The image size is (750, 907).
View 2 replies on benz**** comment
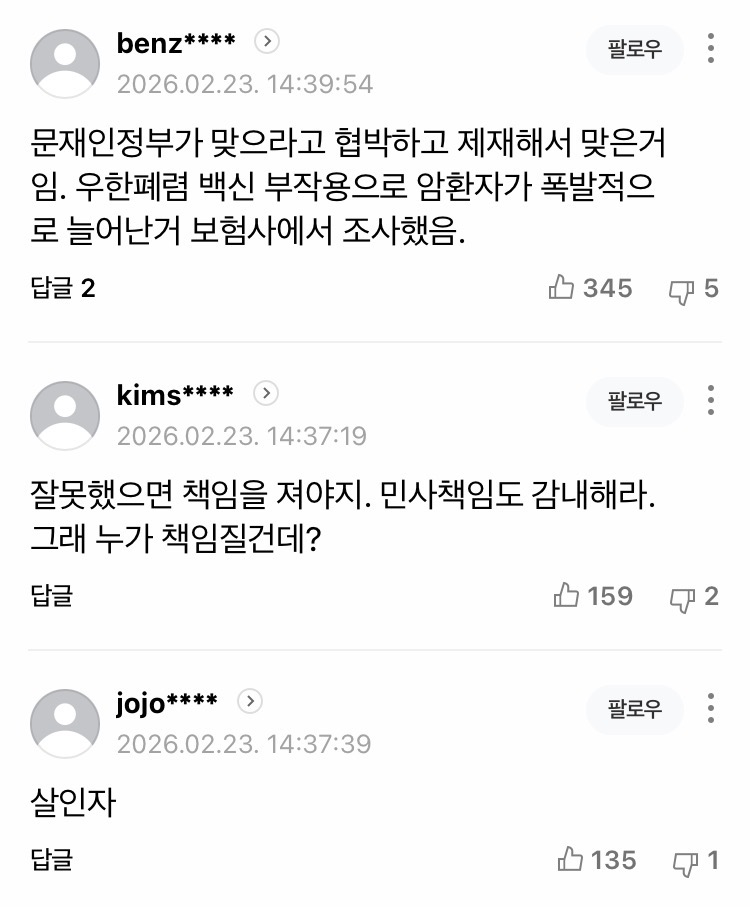[x=63, y=289]
